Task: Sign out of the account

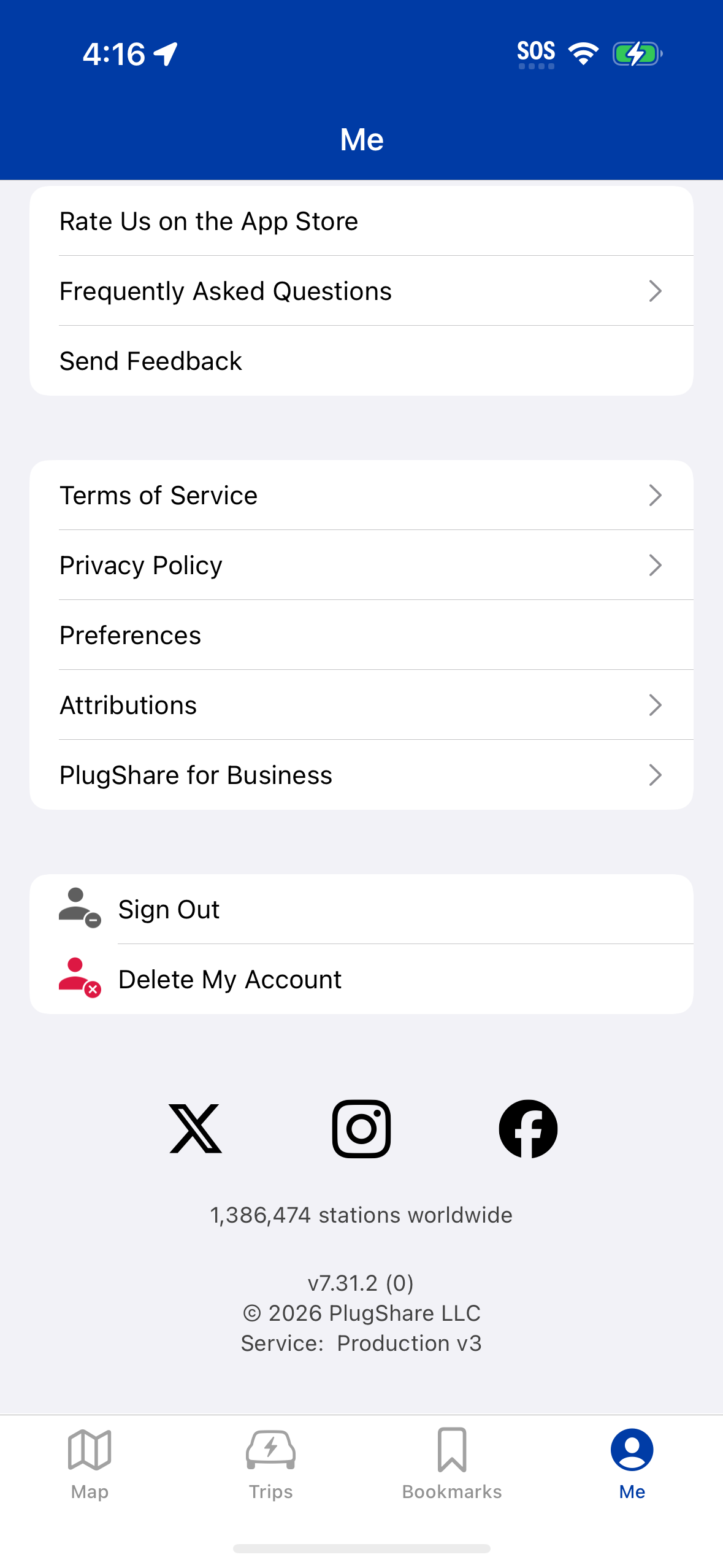Action: pos(361,910)
